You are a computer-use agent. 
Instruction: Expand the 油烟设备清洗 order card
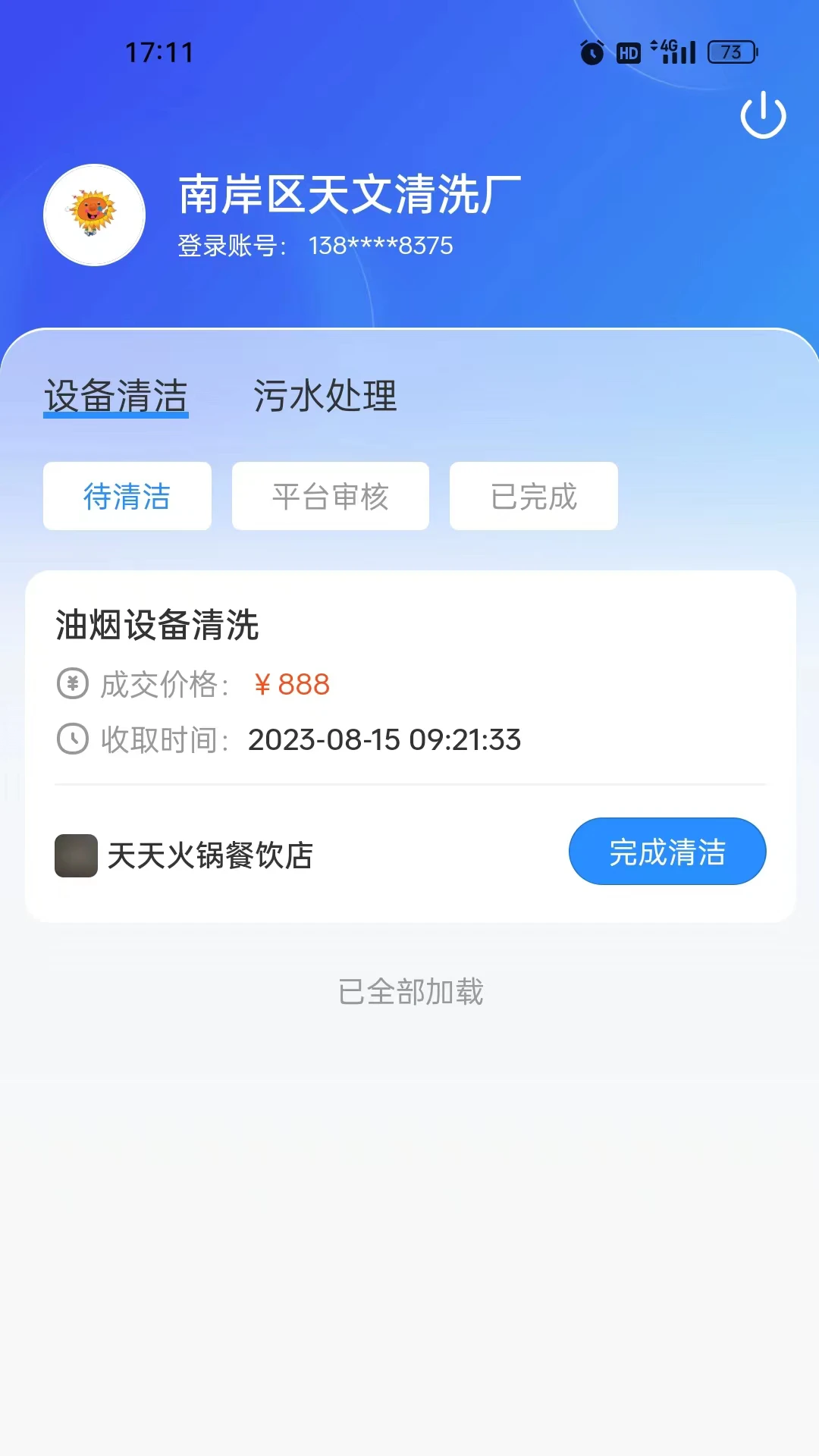point(158,626)
